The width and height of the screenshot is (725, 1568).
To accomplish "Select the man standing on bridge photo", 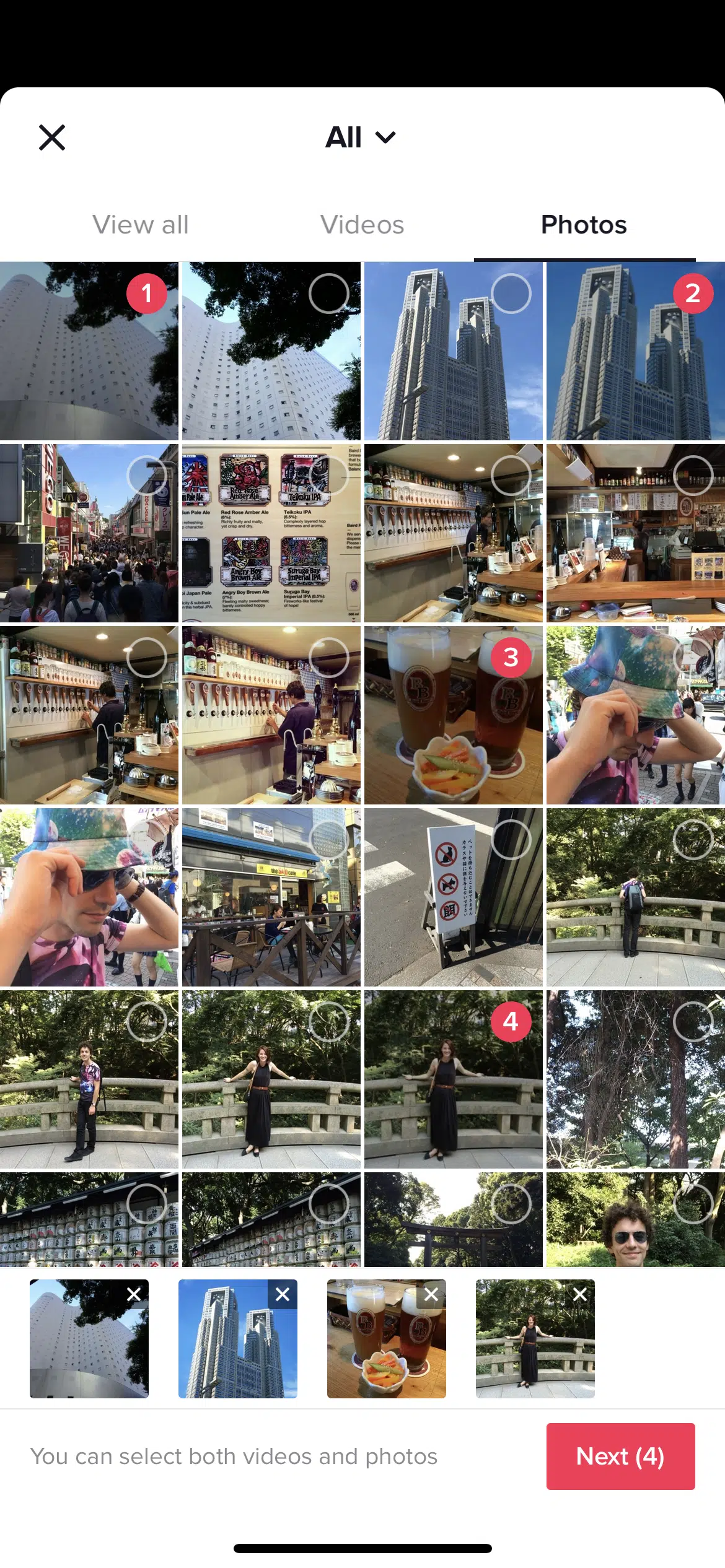I will point(147,1022).
